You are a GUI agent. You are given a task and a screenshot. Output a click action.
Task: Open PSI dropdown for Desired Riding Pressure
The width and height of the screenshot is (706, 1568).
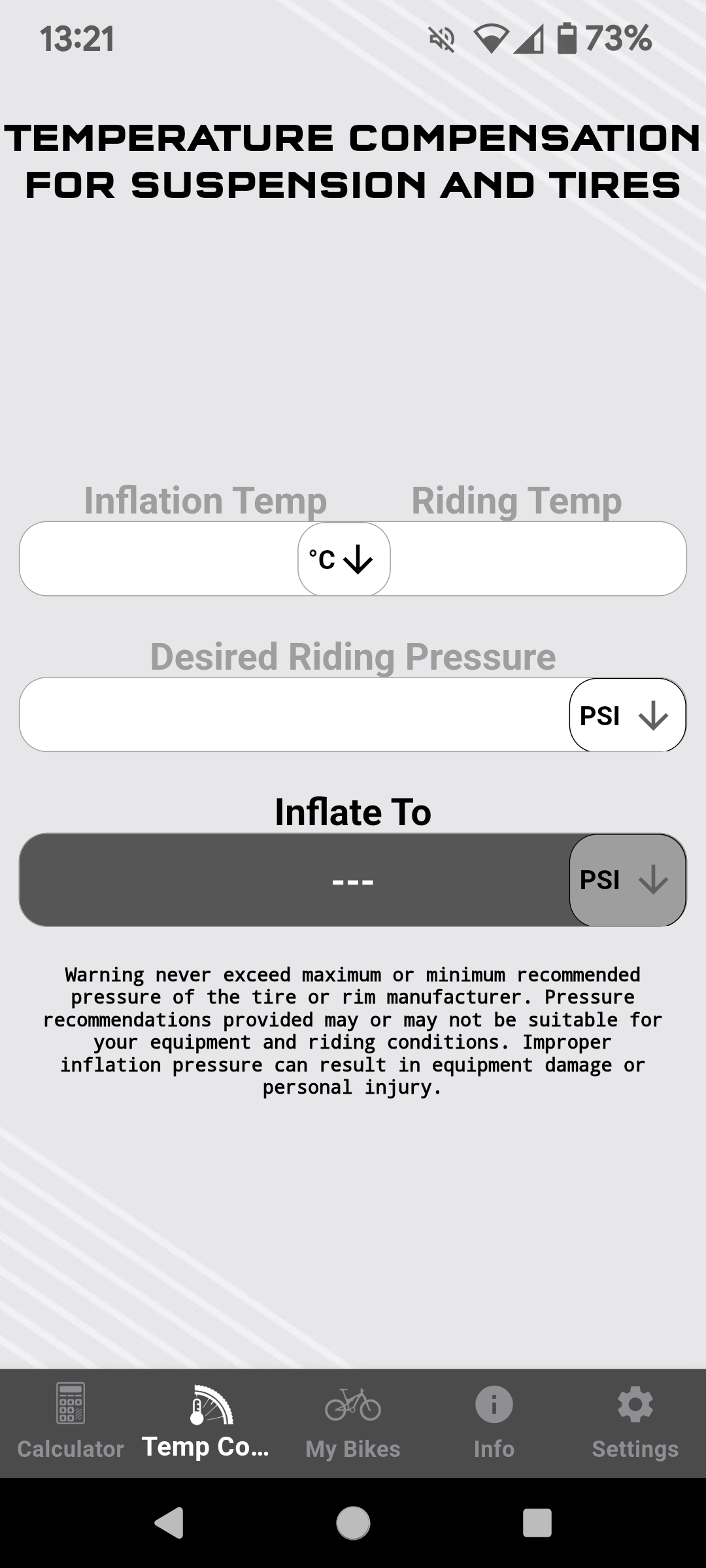point(627,715)
